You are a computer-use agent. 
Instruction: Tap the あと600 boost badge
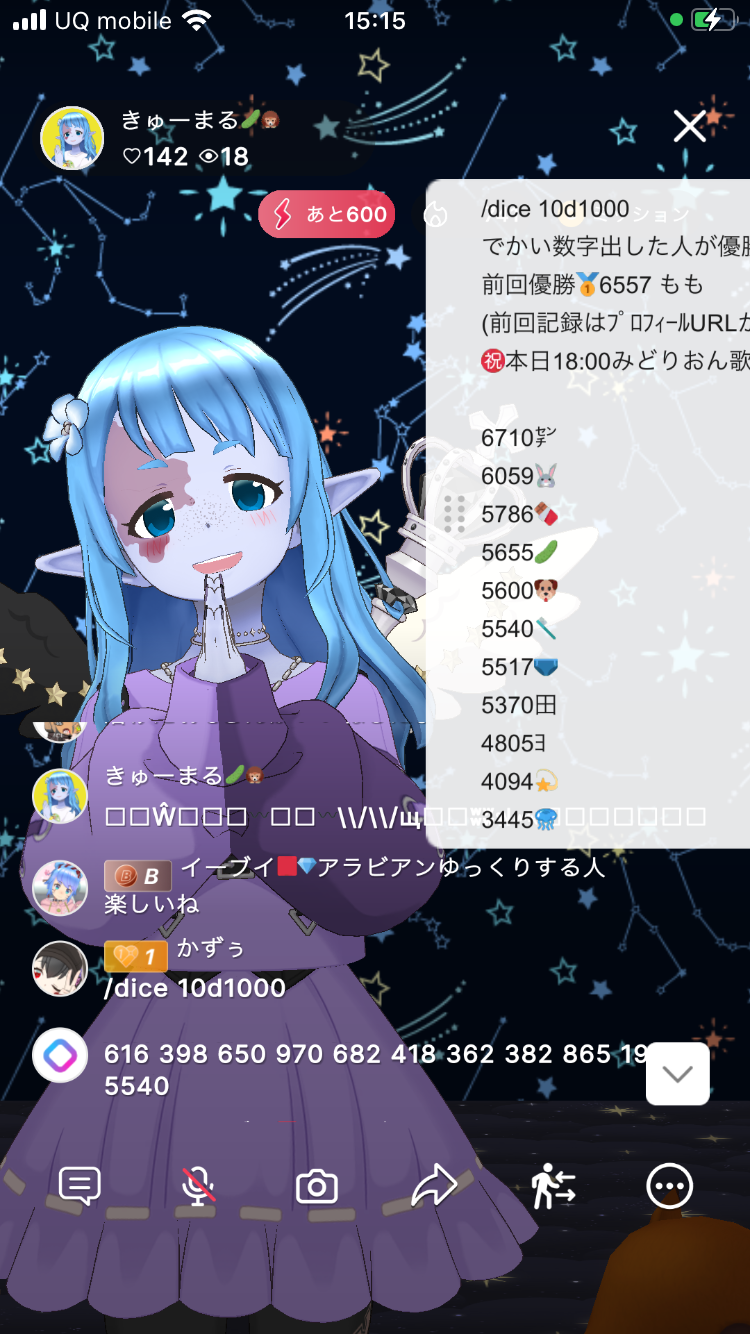click(327, 215)
